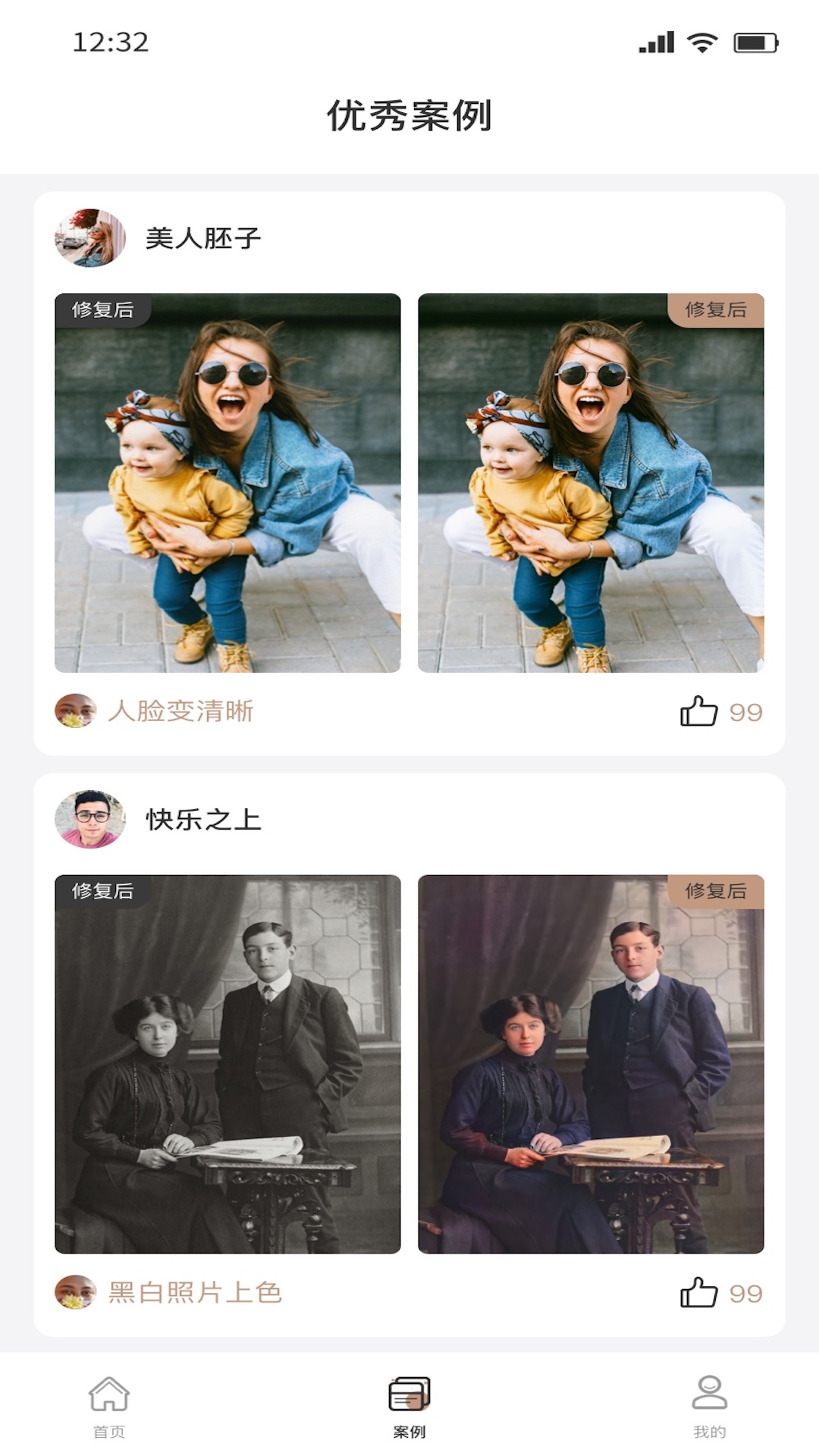Switch to the 首页 home tab
Image resolution: width=819 pixels, height=1456 pixels.
[109, 1405]
